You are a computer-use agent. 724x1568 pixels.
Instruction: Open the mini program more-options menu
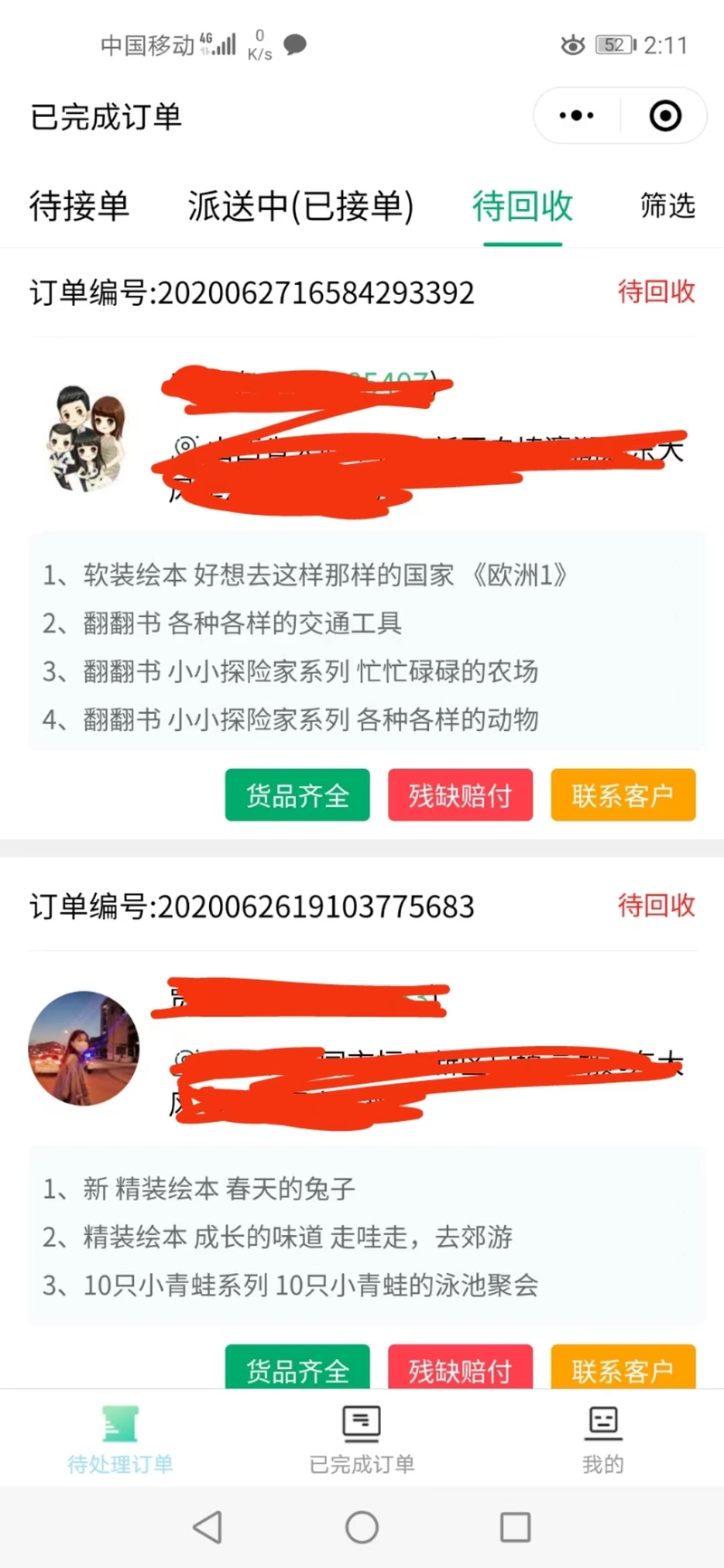click(576, 116)
